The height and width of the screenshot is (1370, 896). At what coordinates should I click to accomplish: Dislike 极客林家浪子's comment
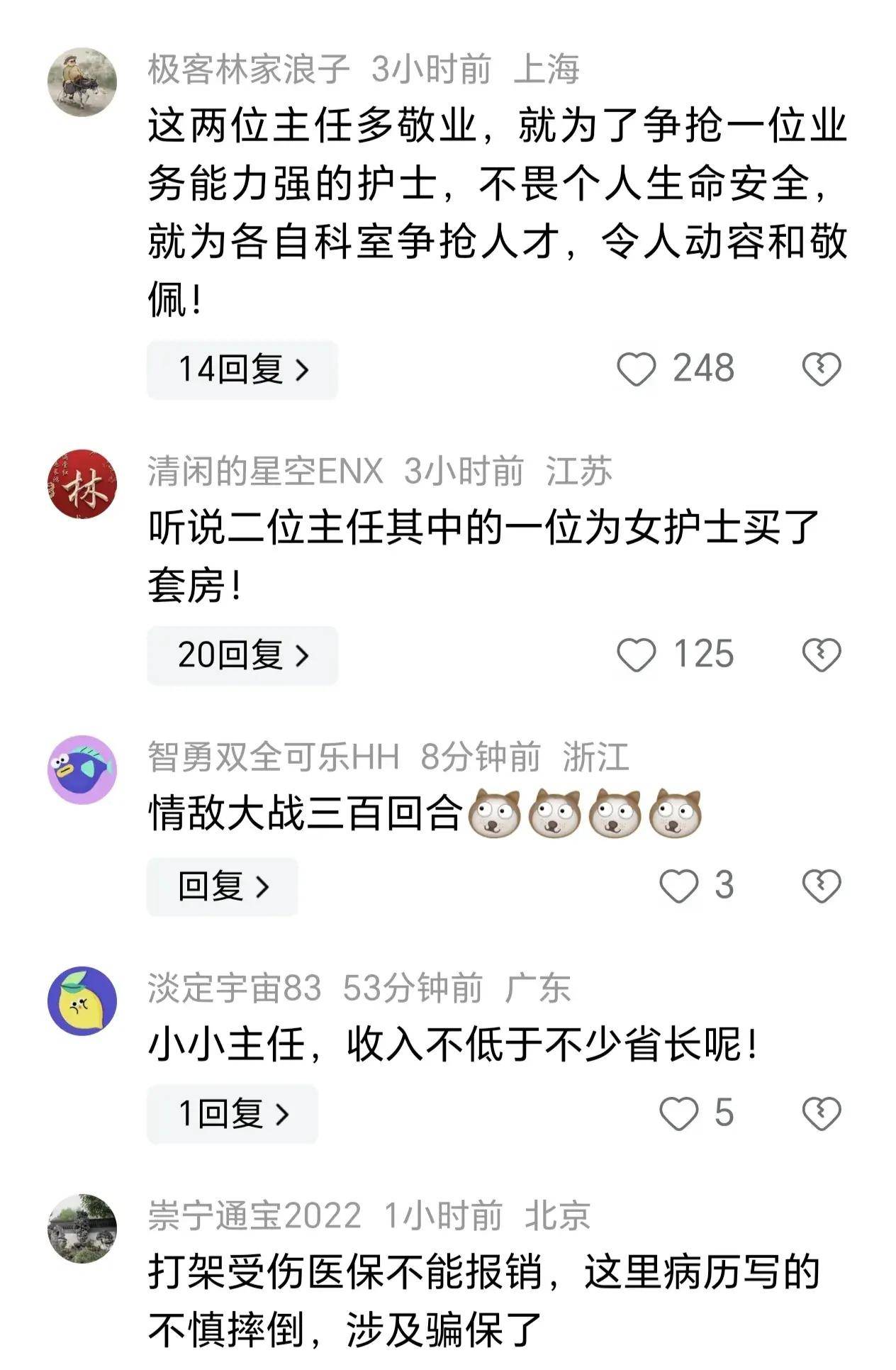coord(821,369)
